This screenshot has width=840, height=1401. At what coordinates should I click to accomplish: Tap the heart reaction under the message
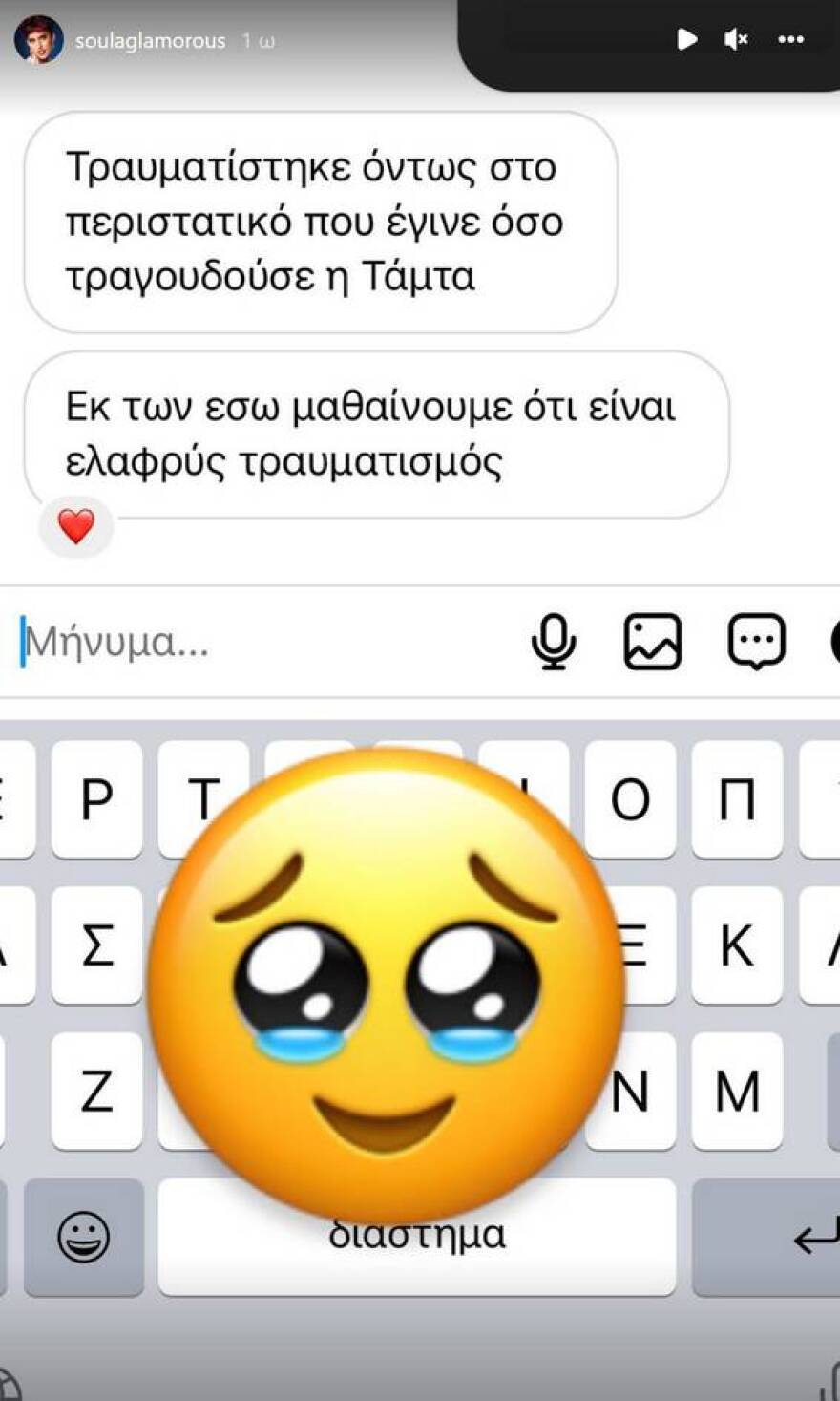[76, 524]
